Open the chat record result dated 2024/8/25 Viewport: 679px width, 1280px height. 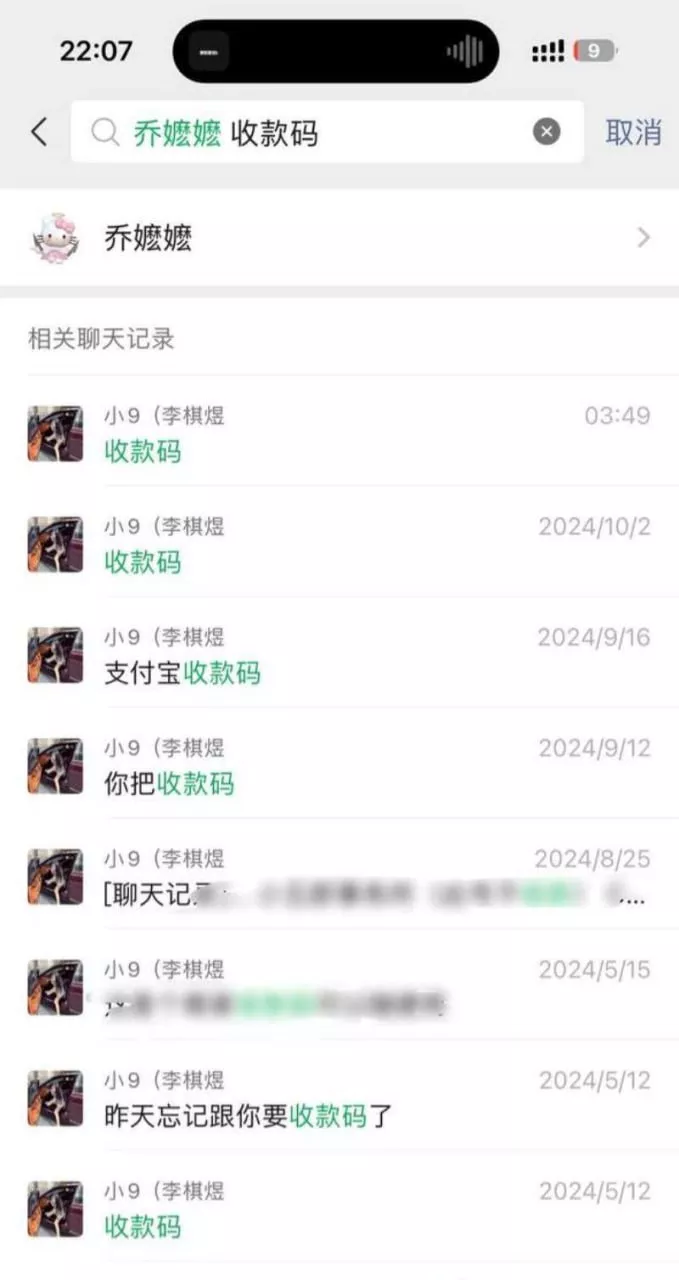pyautogui.click(x=339, y=877)
